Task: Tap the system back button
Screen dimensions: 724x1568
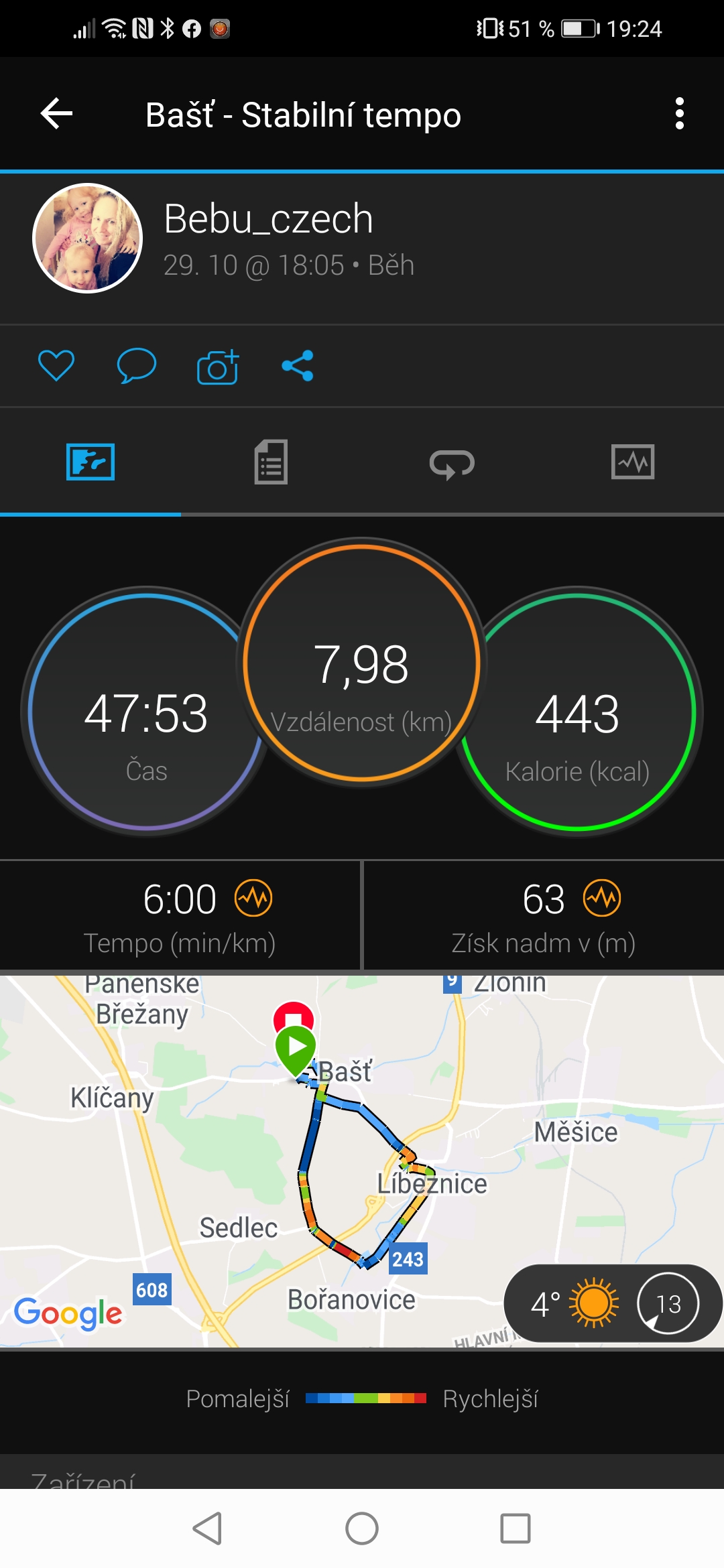Action: pos(207,1528)
